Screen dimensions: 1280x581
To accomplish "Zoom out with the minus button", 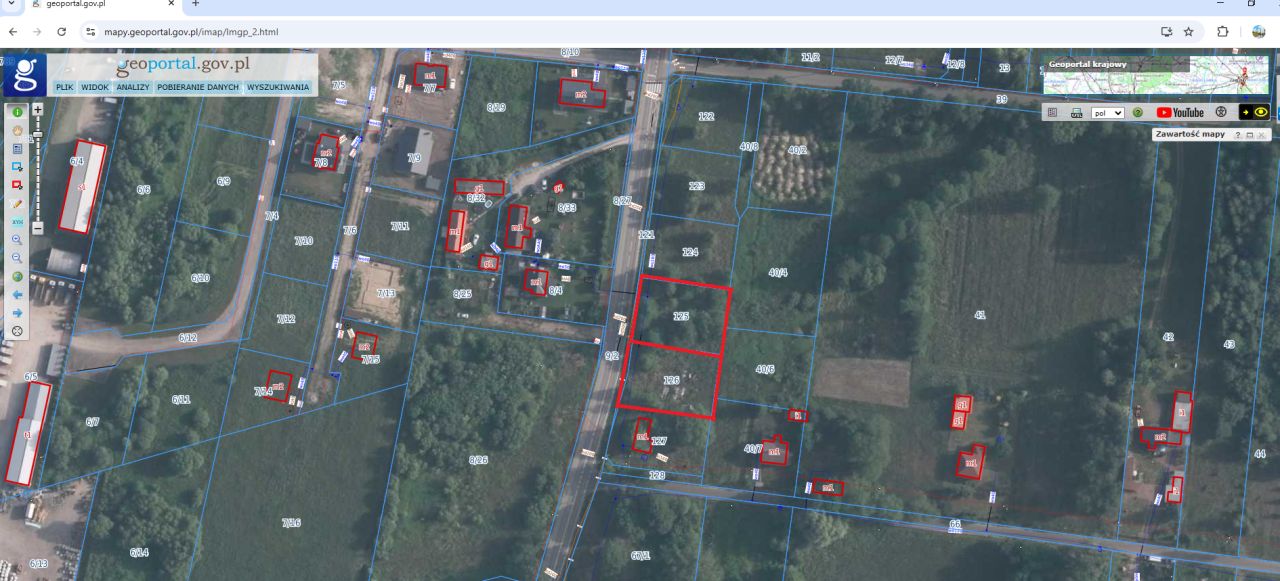I will point(37,228).
